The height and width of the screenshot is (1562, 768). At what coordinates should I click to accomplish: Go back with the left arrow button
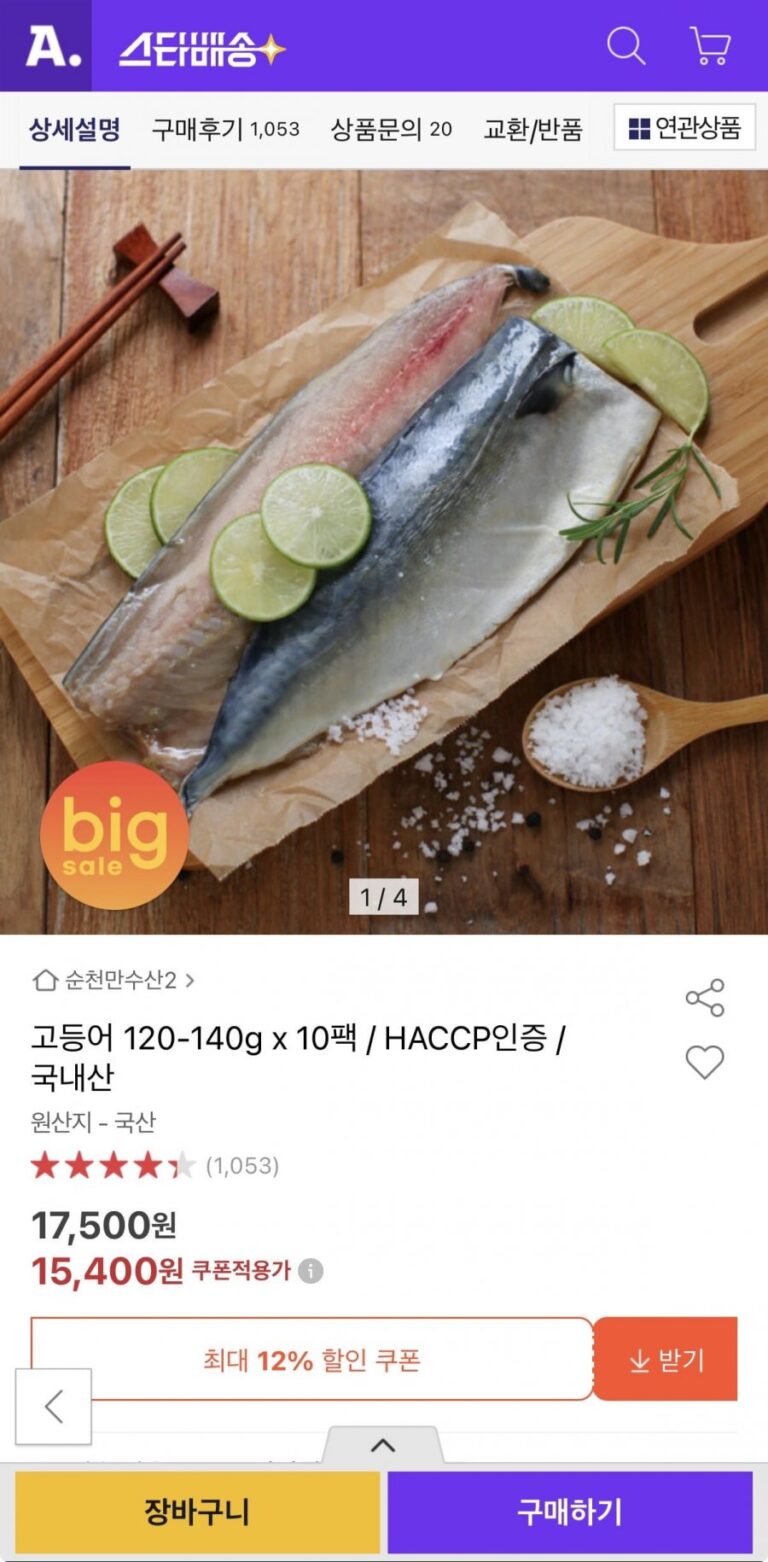pos(54,1407)
